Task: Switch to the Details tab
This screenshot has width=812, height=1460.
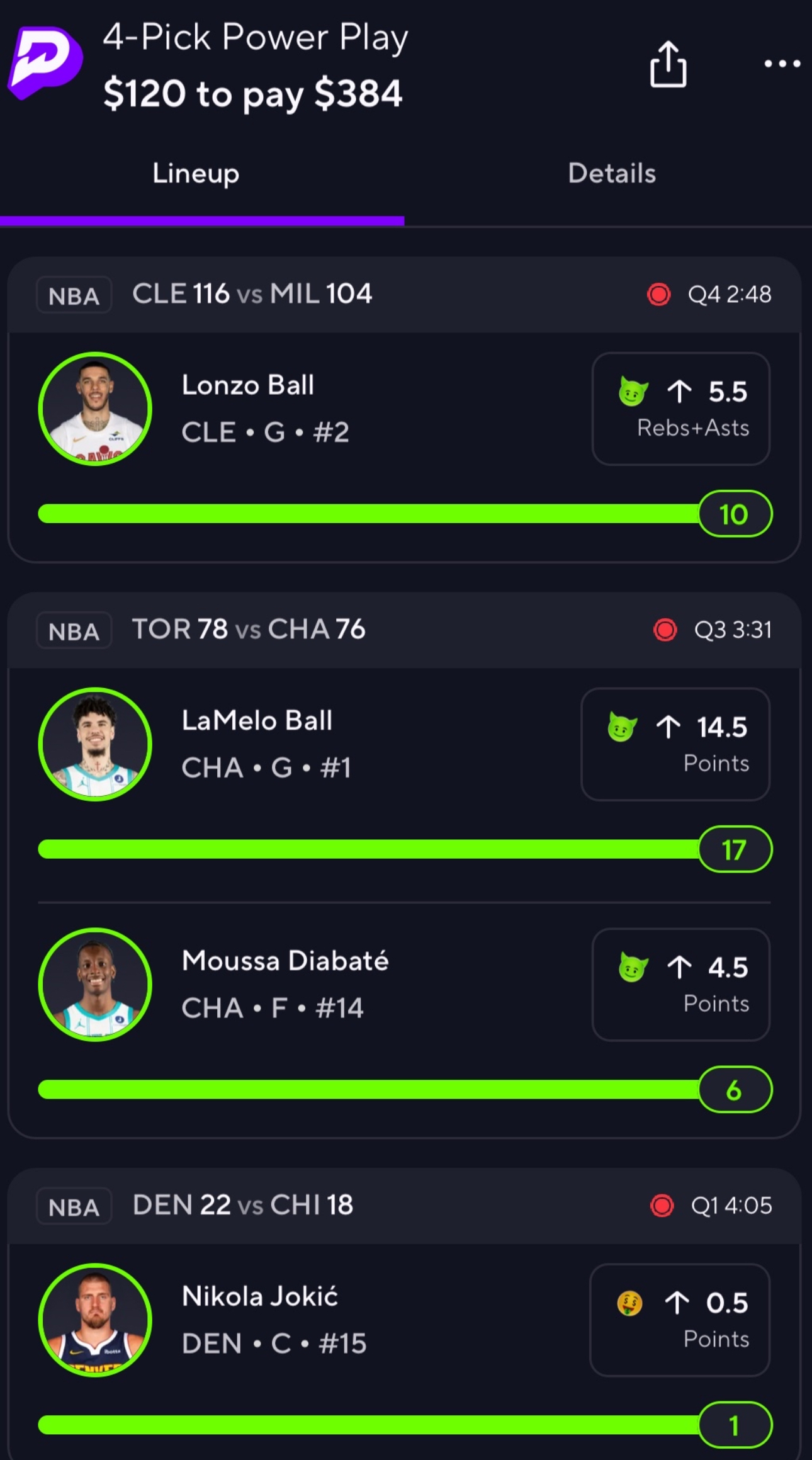Action: click(611, 173)
